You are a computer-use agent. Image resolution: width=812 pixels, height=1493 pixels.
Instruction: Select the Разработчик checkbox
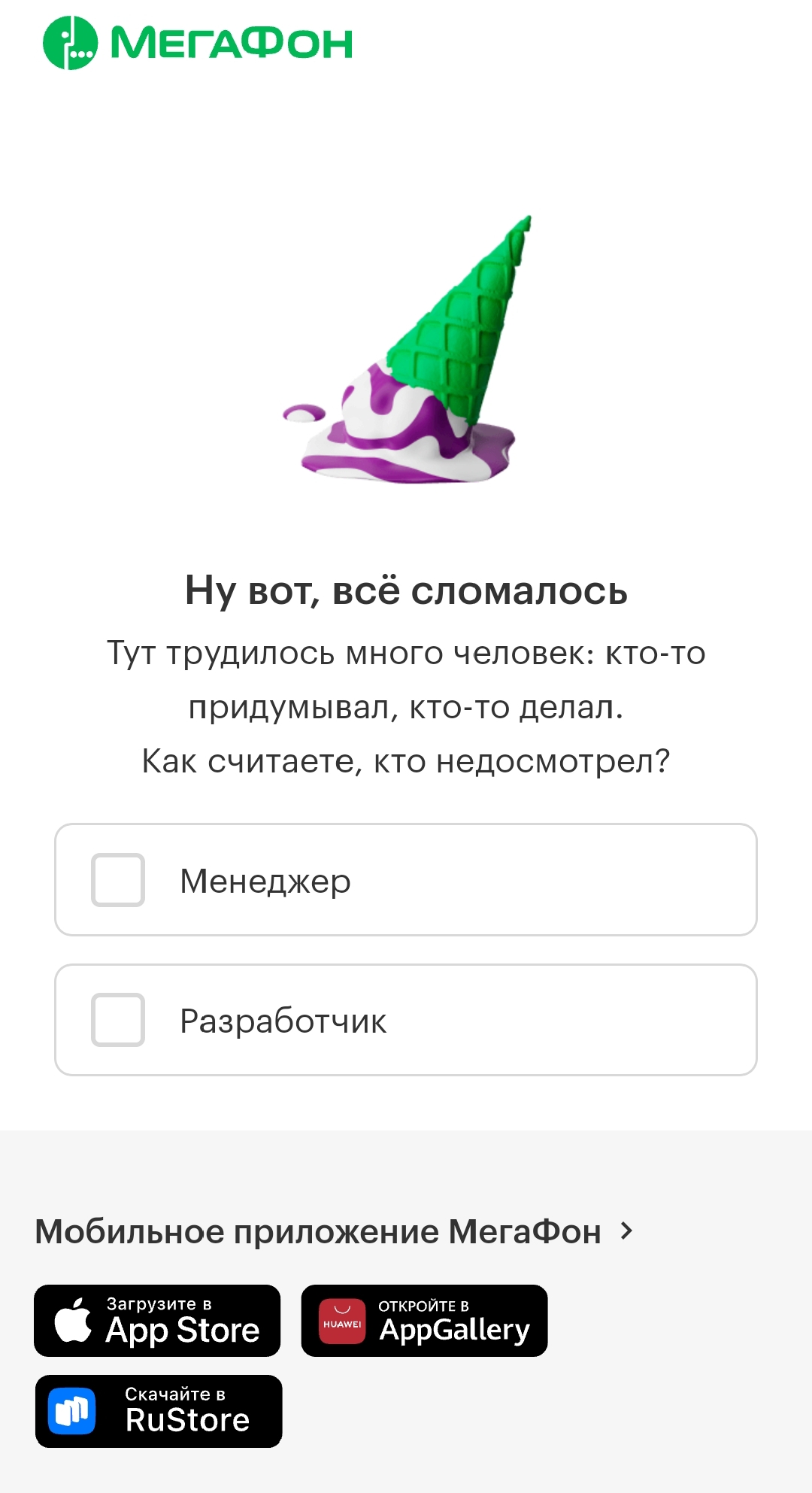pyautogui.click(x=118, y=1020)
